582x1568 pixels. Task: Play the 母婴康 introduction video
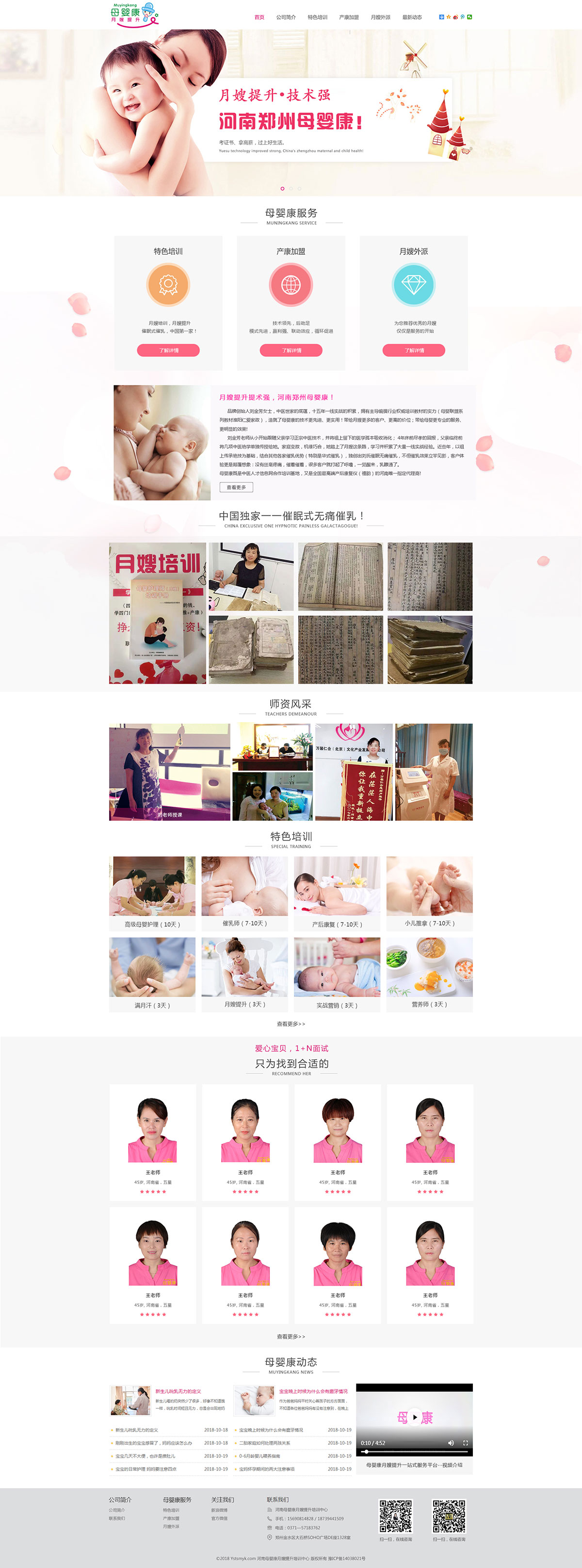tap(414, 1417)
